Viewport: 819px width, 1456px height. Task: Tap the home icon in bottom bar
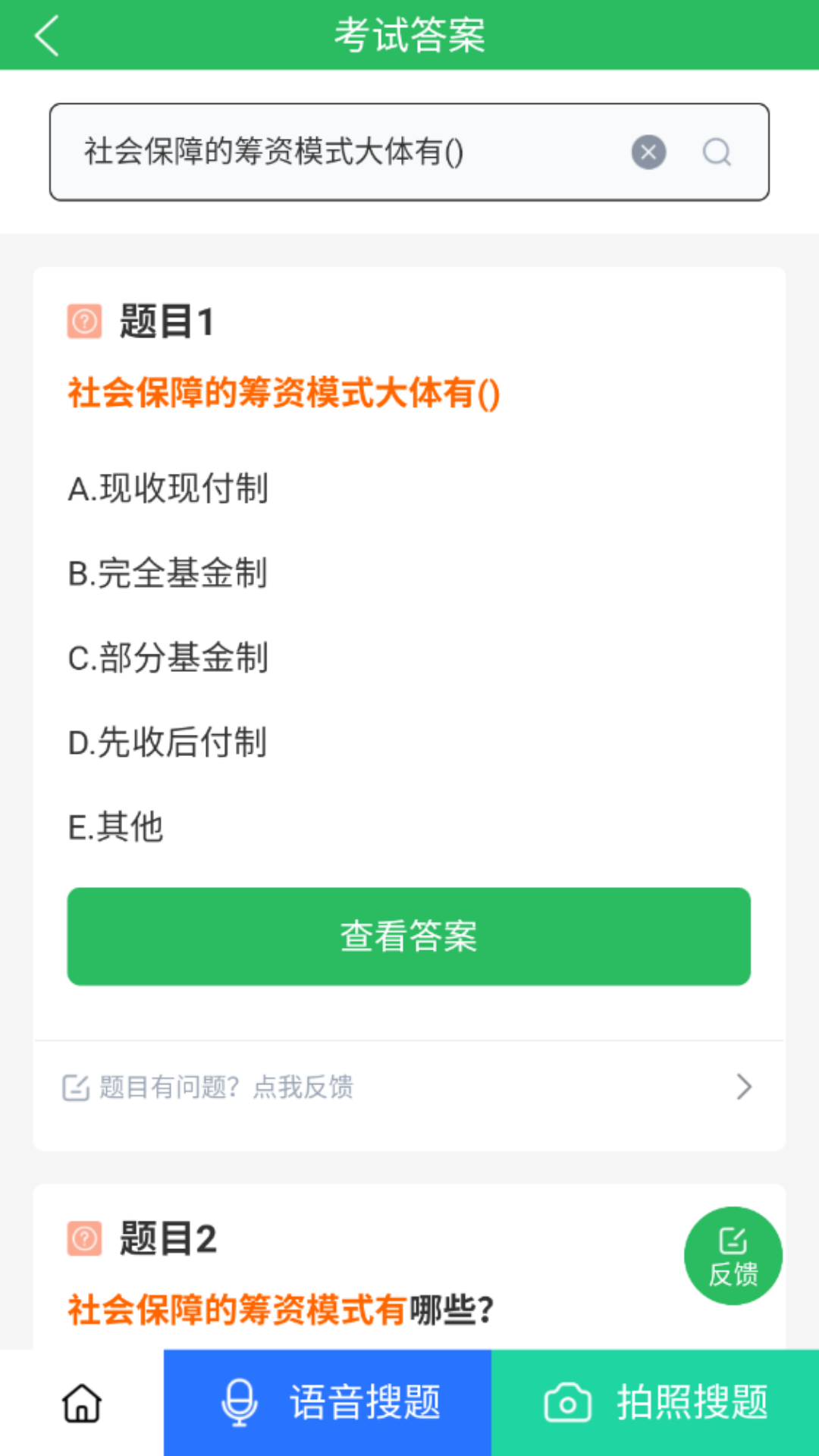[81, 1402]
